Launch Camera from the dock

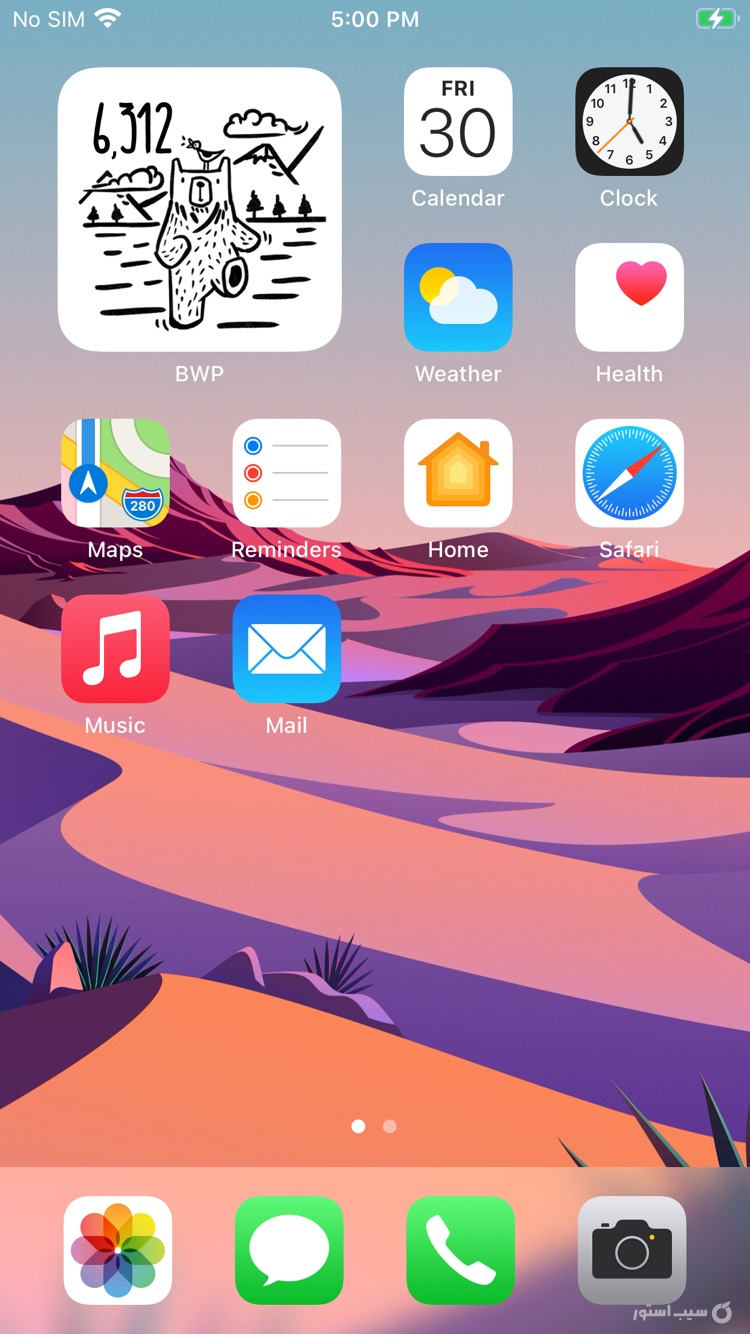[632, 1250]
